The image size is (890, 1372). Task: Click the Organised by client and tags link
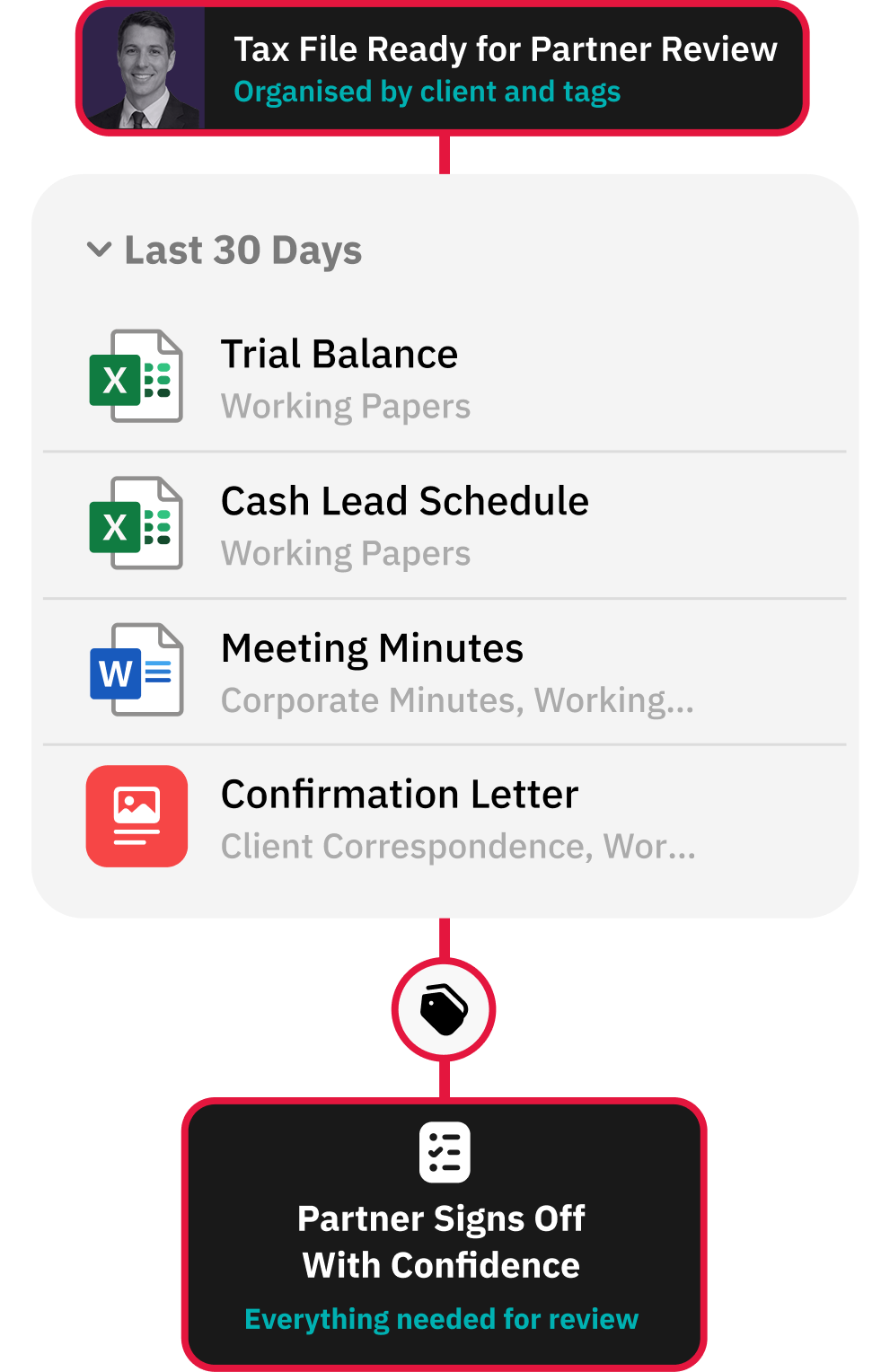pyautogui.click(x=427, y=92)
